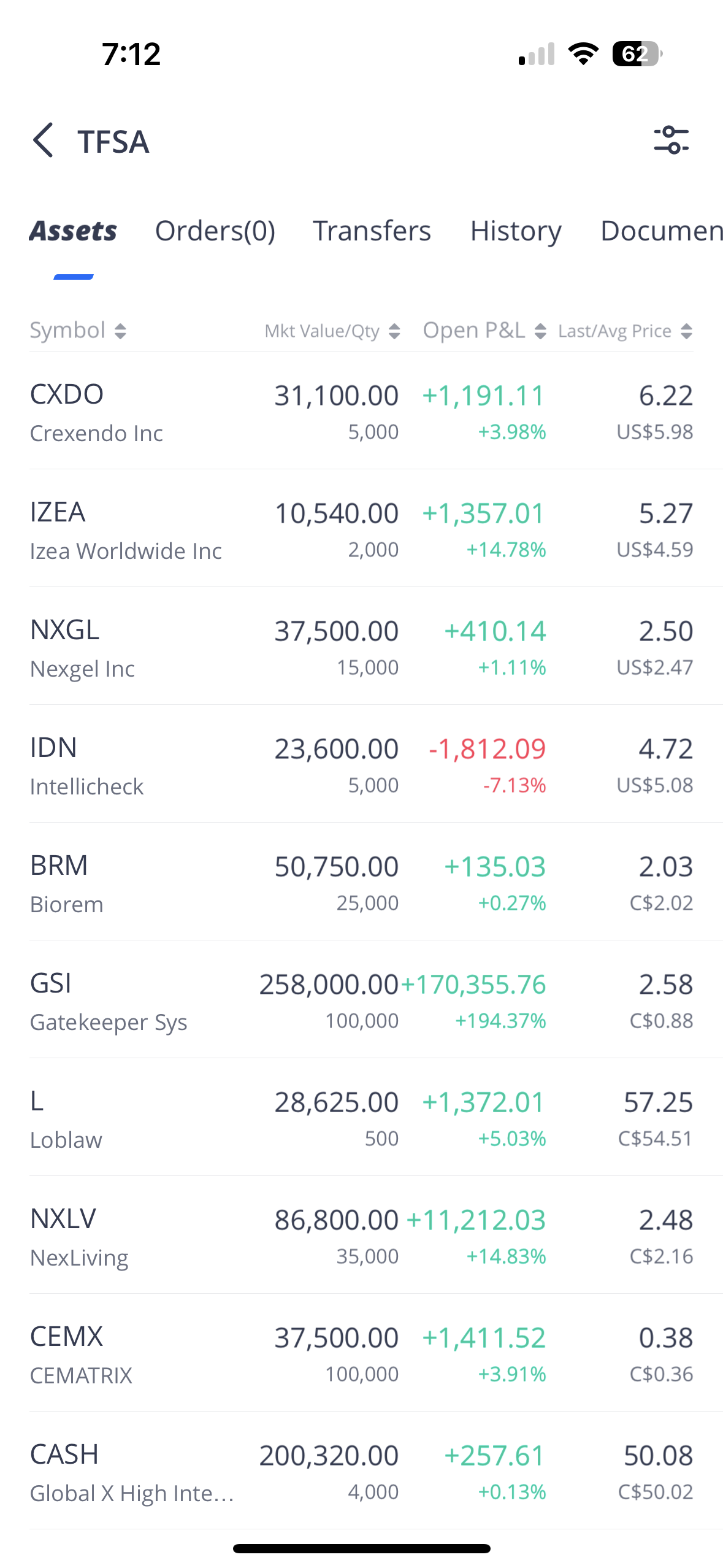Open the CEMX CEMATRIX position

click(x=361, y=1353)
